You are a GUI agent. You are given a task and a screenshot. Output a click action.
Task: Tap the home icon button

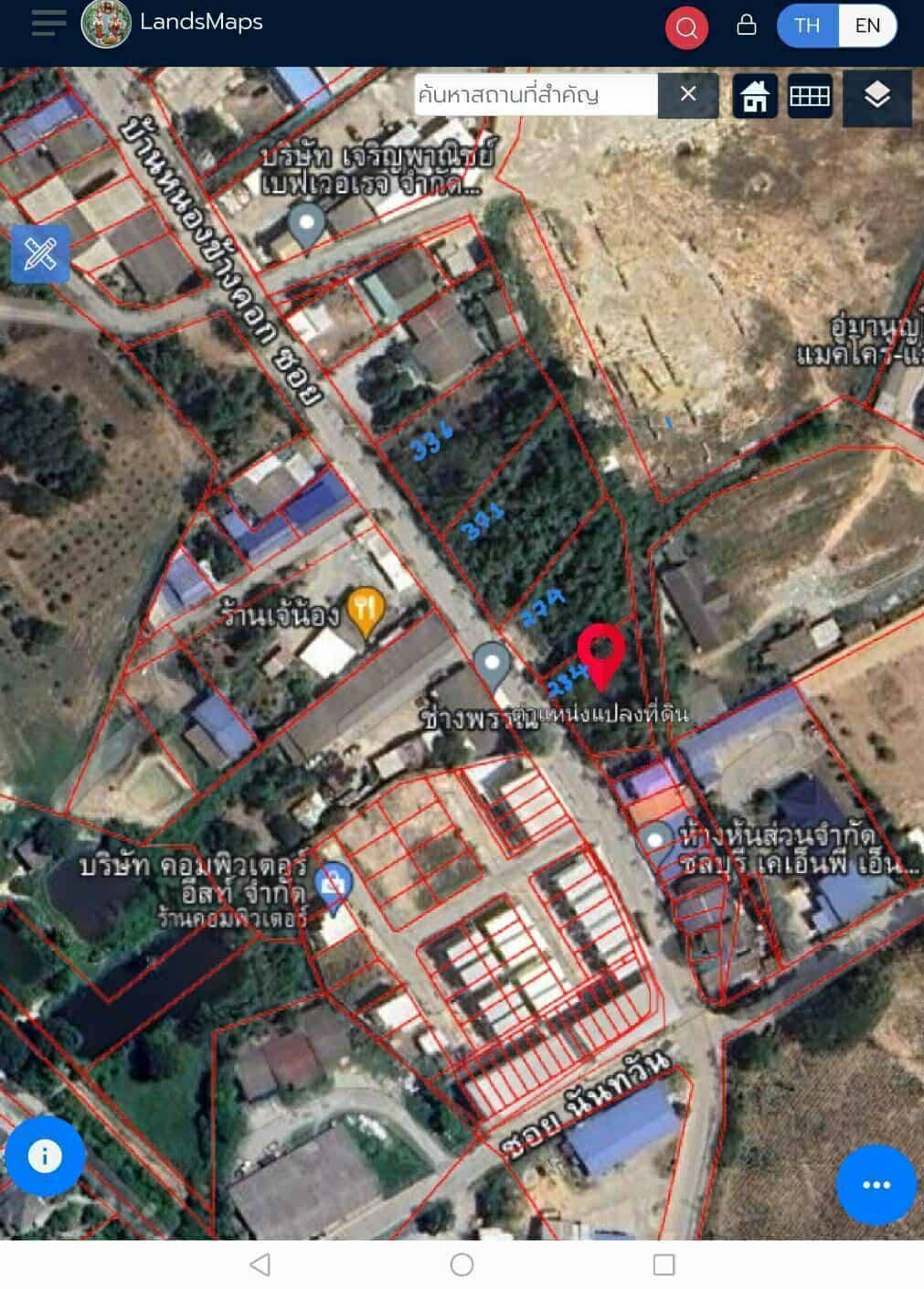click(755, 96)
